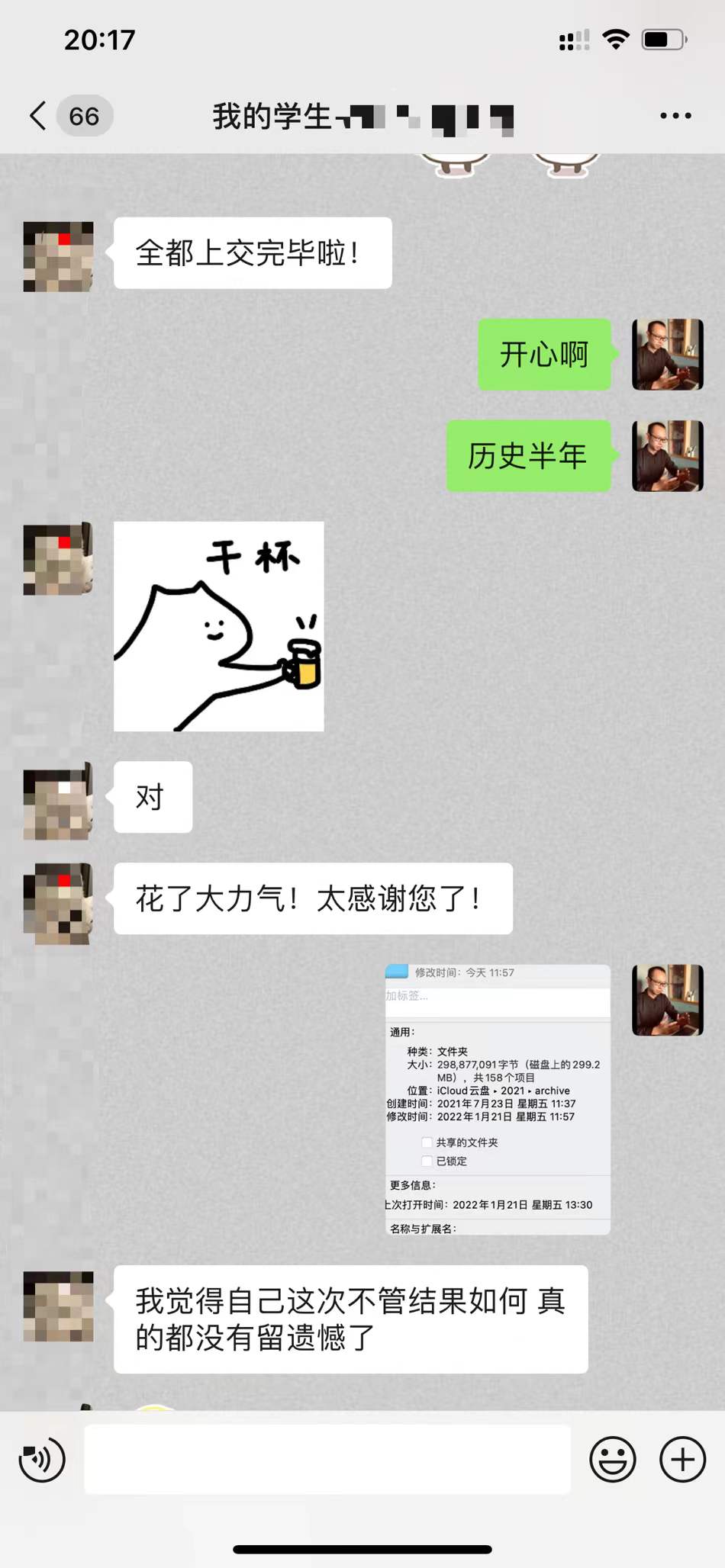
Task: Tap the avatar beside 全都上交完毕啦
Action: point(58,257)
